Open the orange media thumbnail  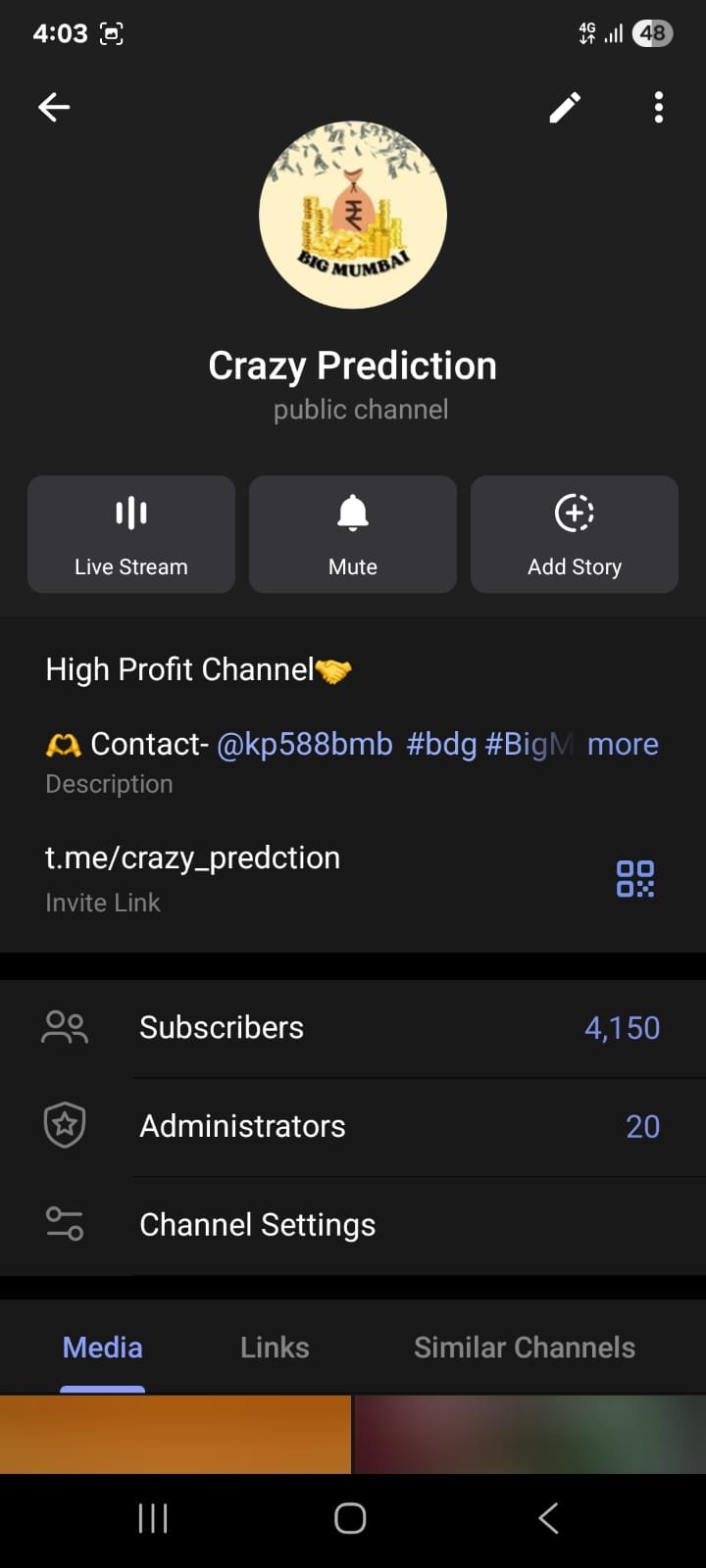click(x=175, y=1434)
